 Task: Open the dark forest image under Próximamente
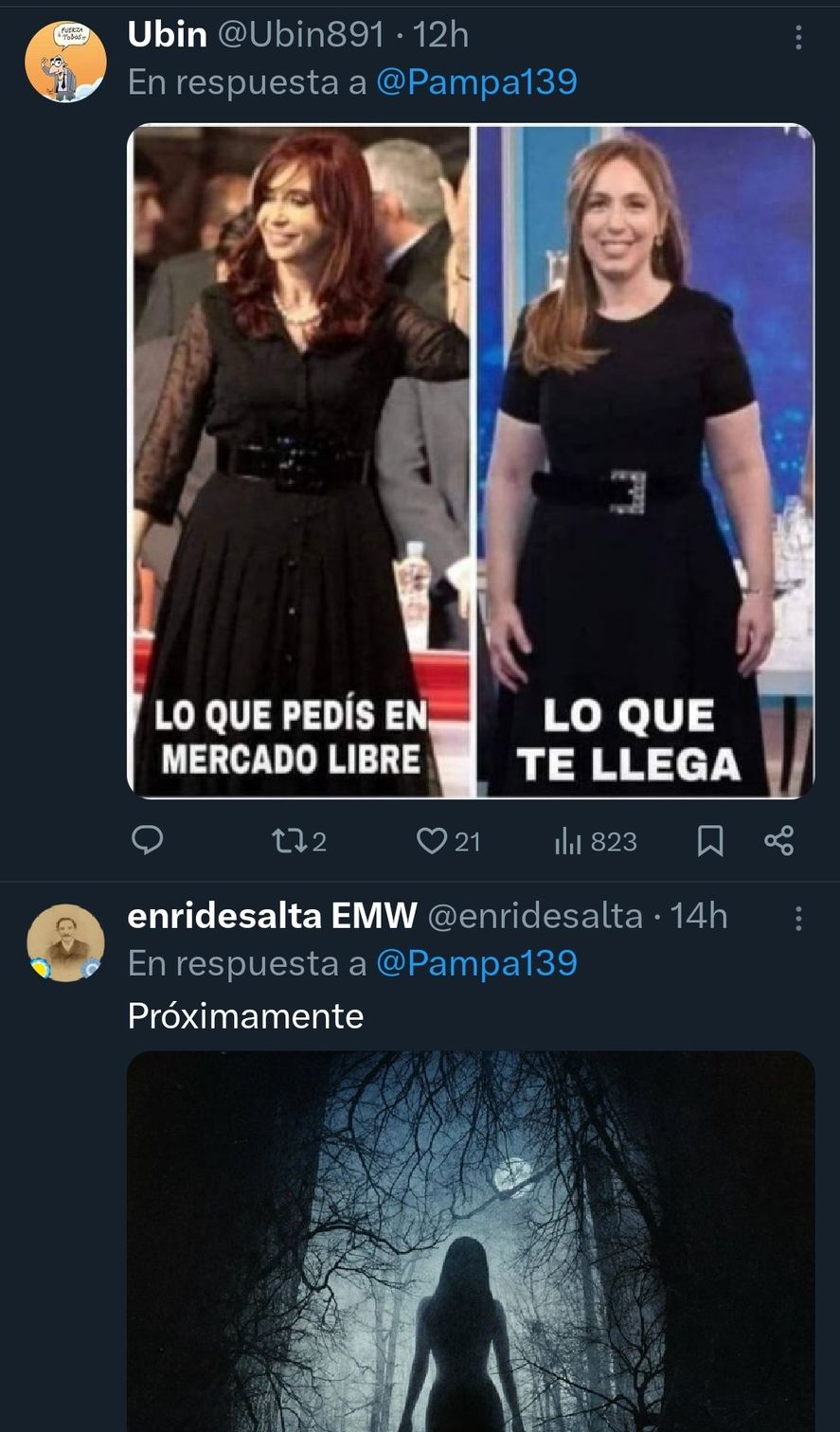(x=471, y=1241)
